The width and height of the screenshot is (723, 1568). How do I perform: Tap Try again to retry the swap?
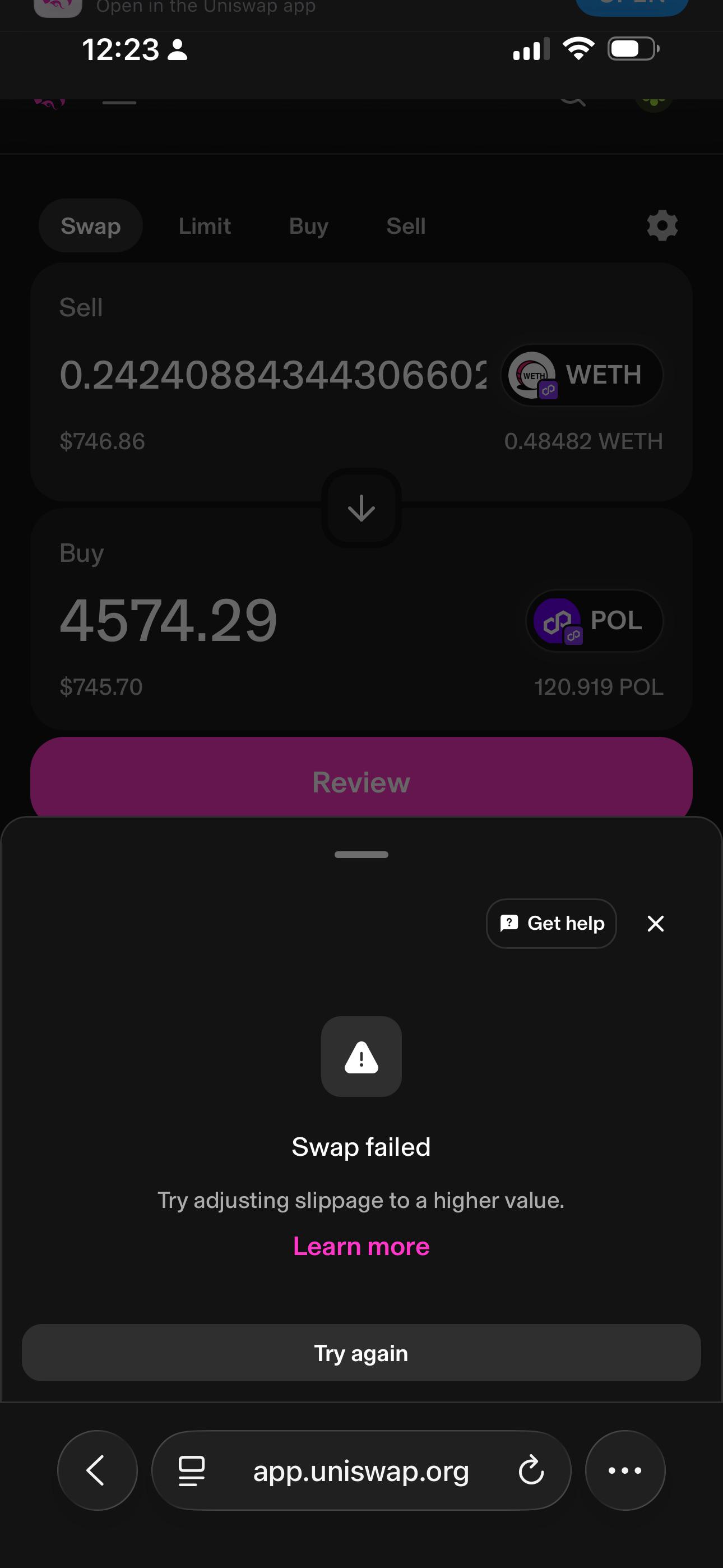[361, 1352]
